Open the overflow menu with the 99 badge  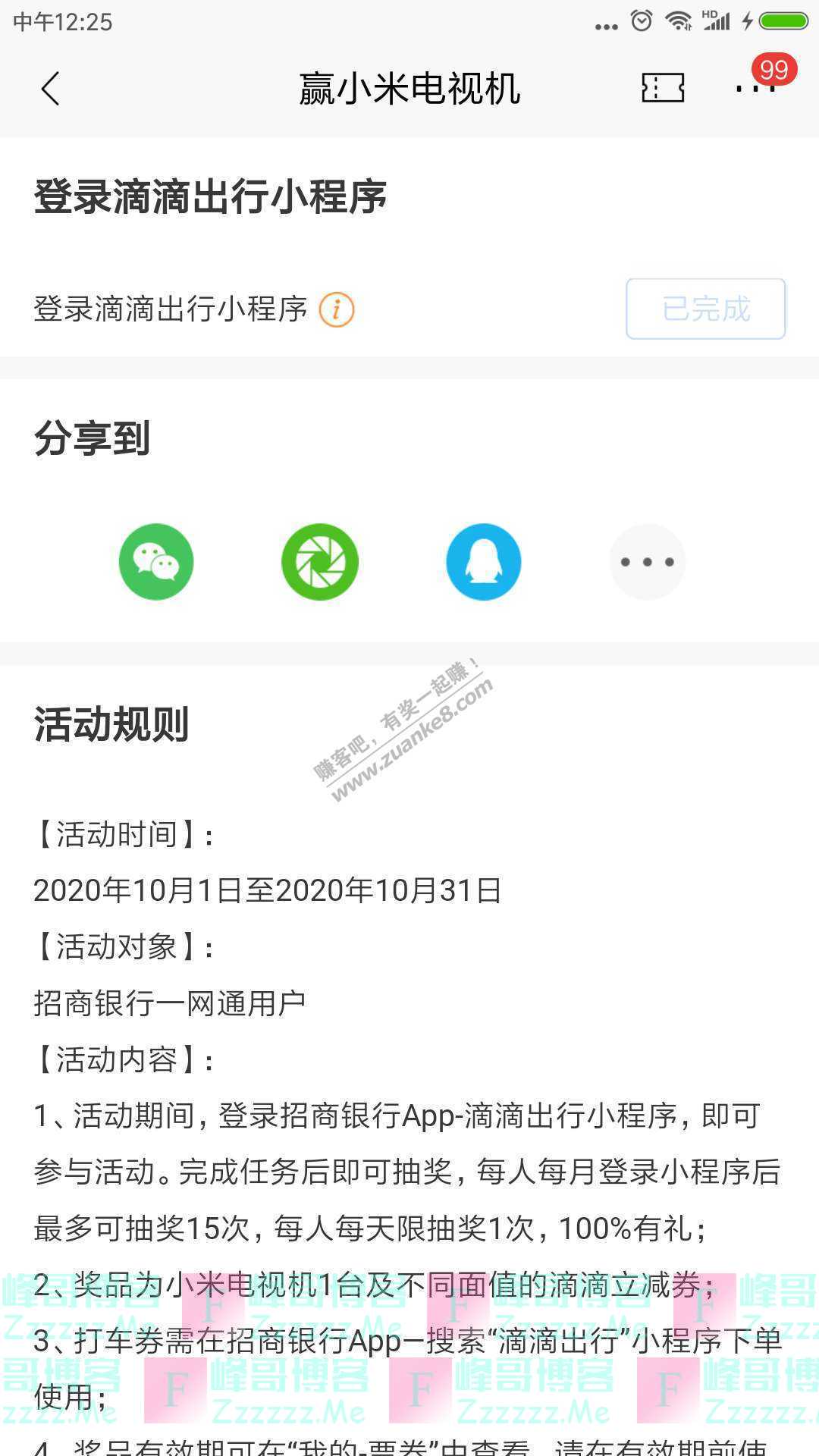pyautogui.click(x=755, y=88)
